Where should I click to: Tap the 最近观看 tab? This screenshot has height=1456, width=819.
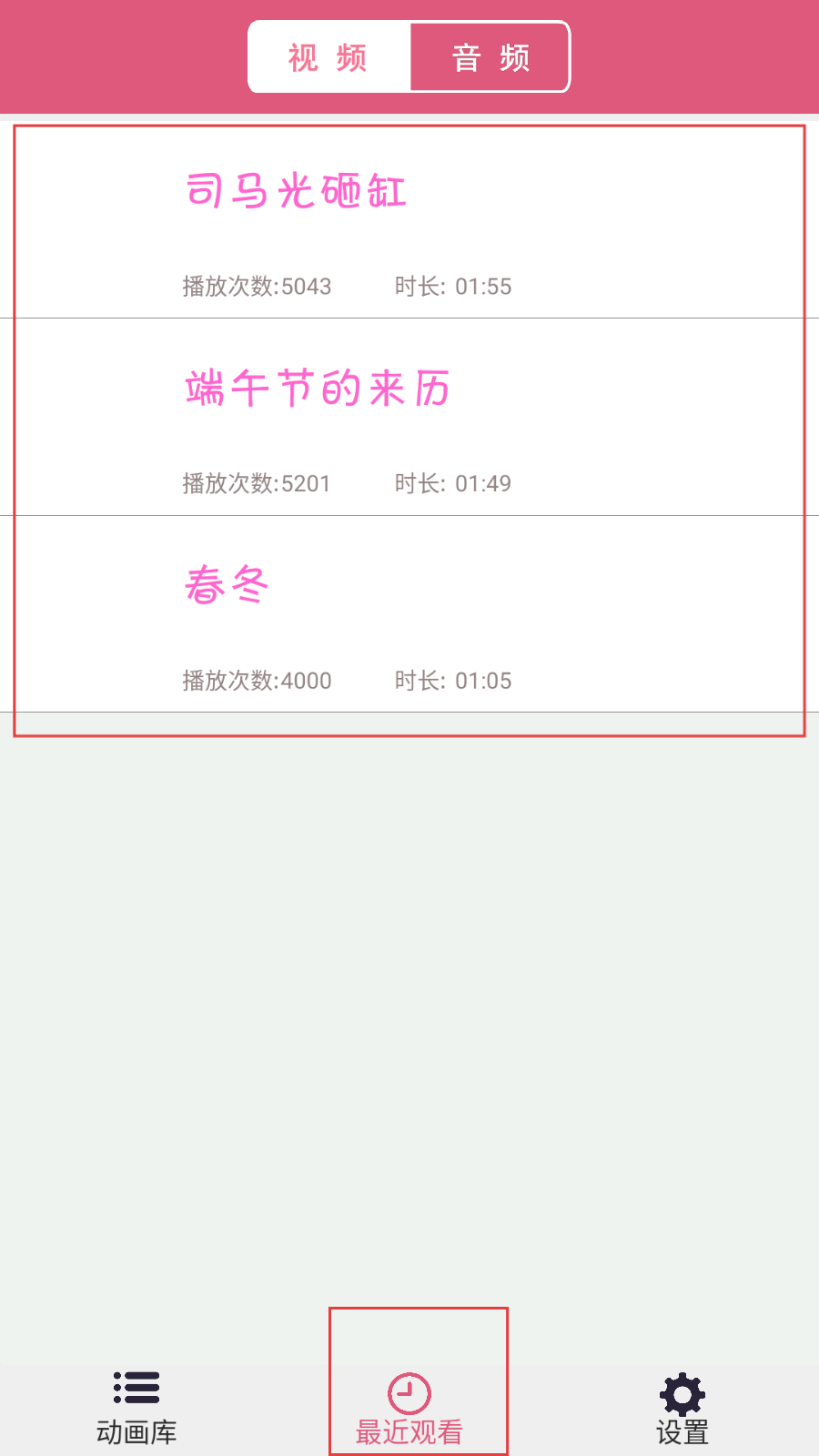pos(409,1408)
